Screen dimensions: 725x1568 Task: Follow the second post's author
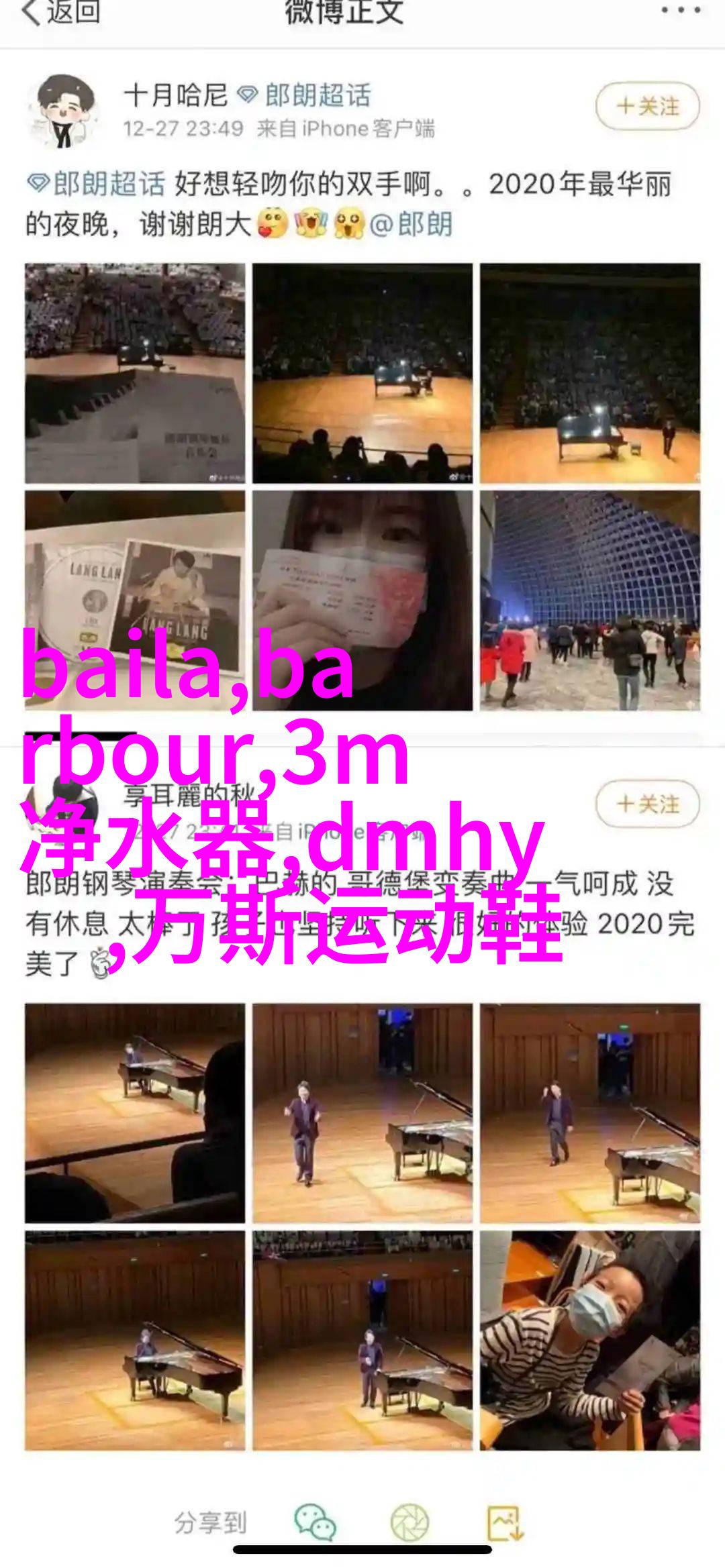coord(647,803)
